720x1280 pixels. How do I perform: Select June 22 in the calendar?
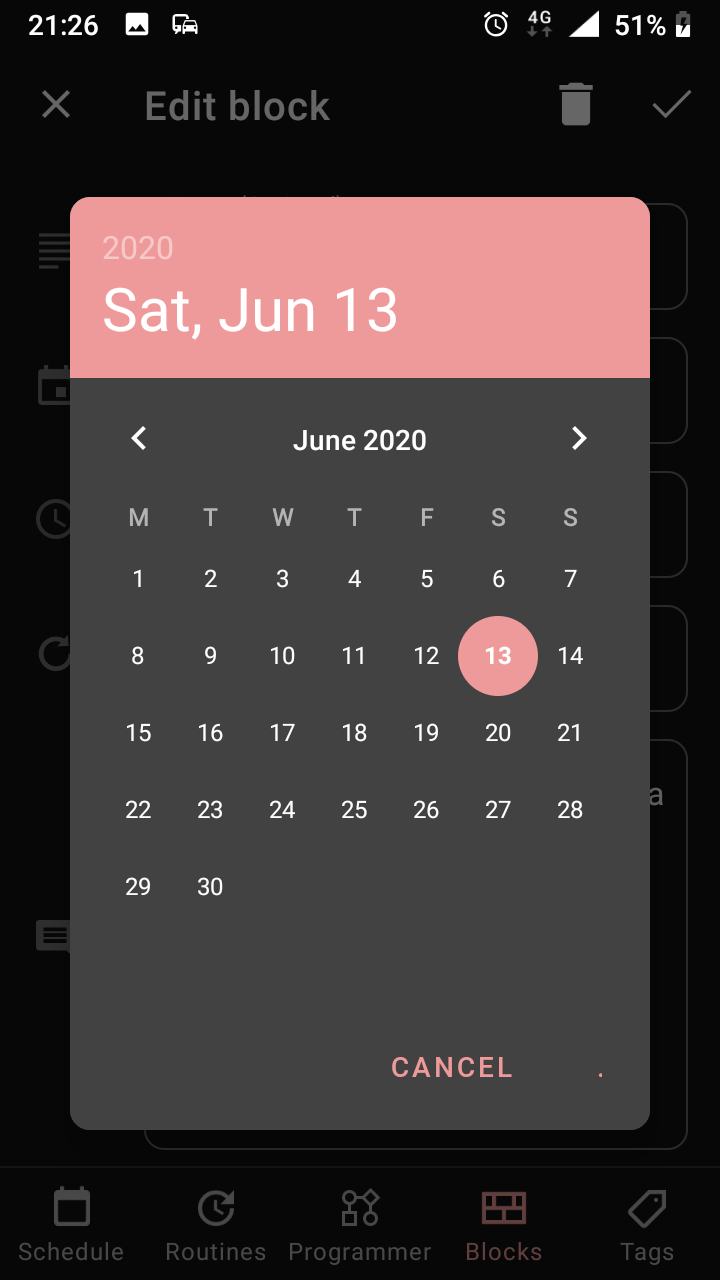pyautogui.click(x=138, y=810)
